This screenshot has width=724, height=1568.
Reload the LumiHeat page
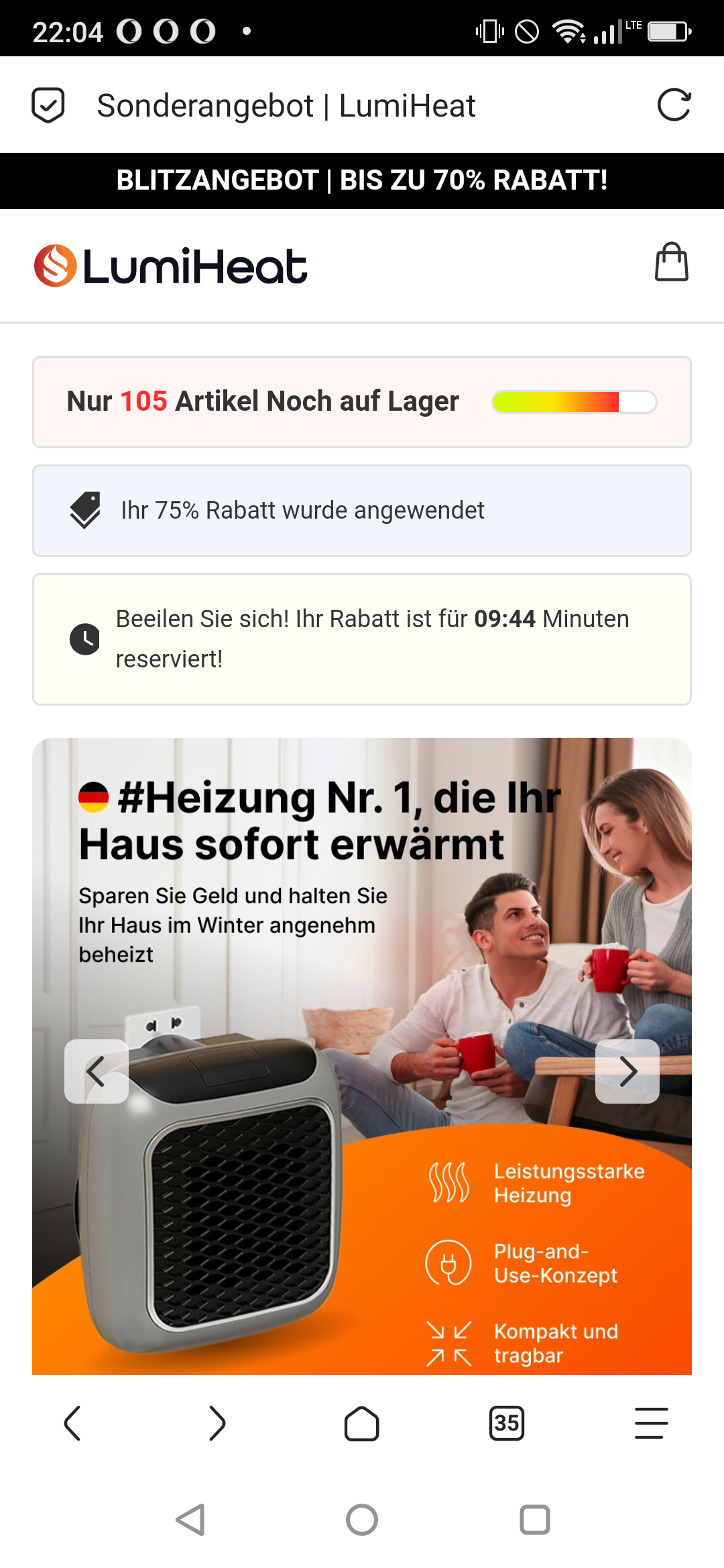coord(674,105)
